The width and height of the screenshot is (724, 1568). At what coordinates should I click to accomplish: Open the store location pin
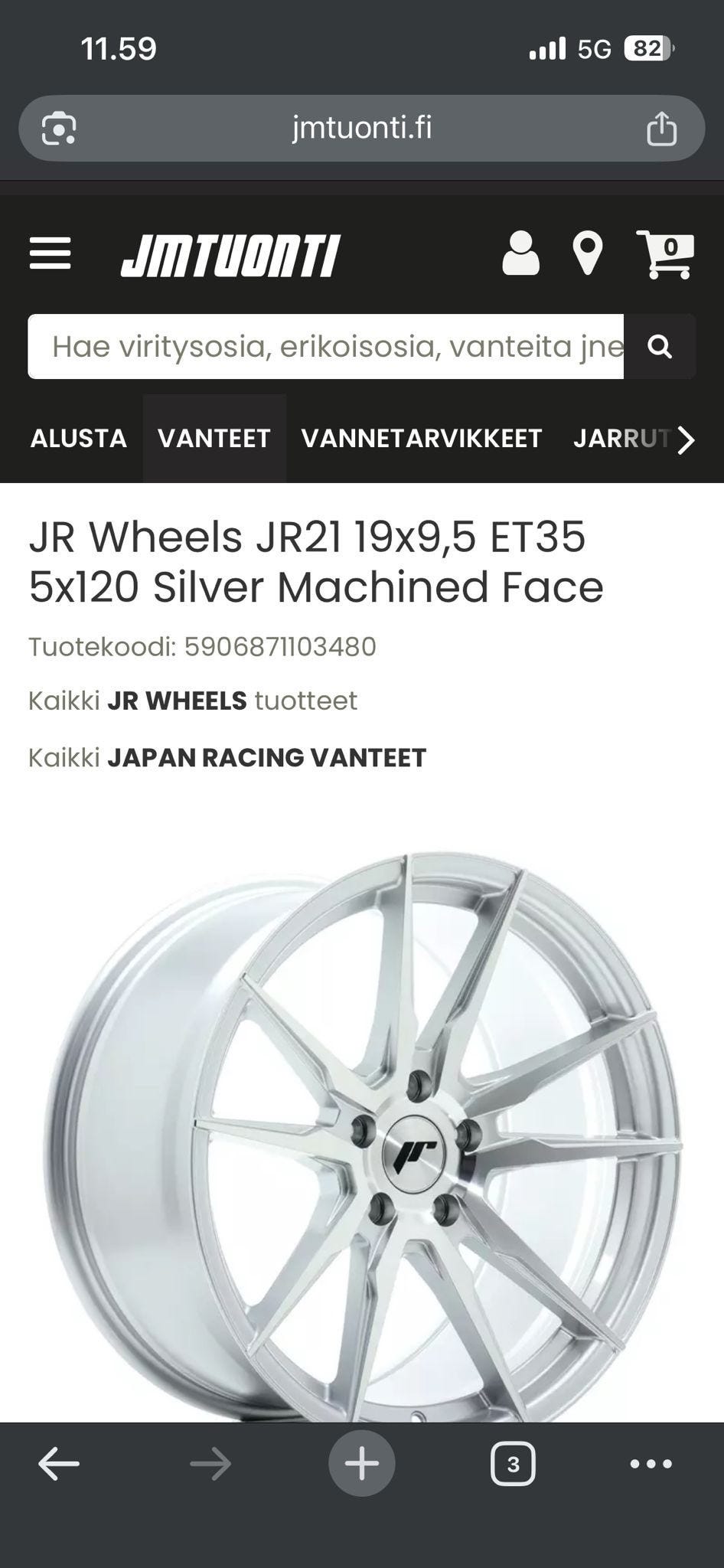(588, 254)
